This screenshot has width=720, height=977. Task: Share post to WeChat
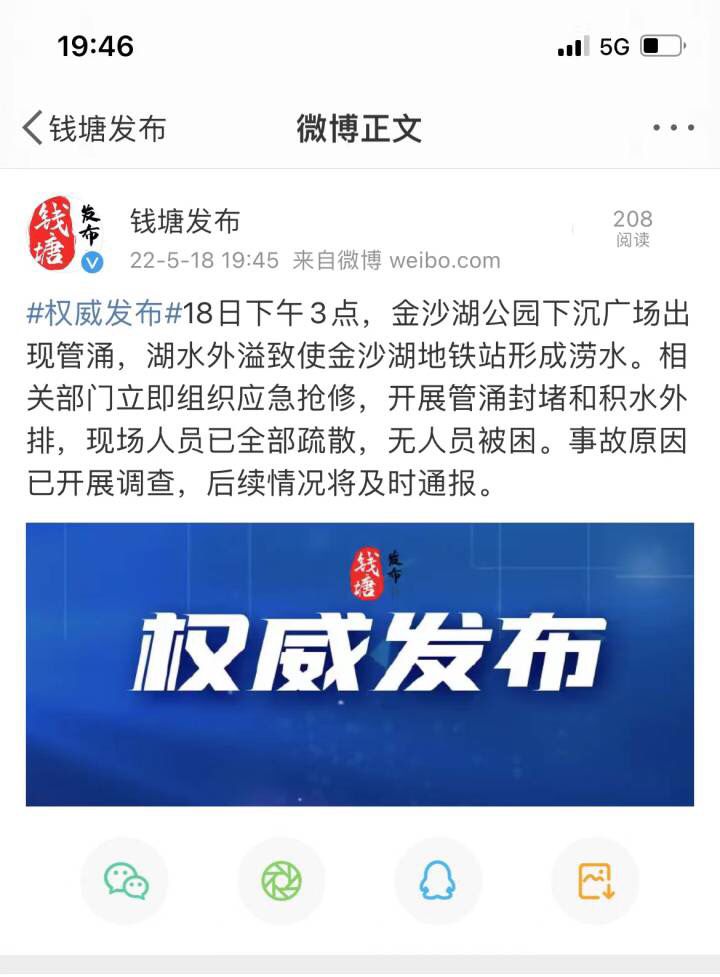pyautogui.click(x=125, y=881)
